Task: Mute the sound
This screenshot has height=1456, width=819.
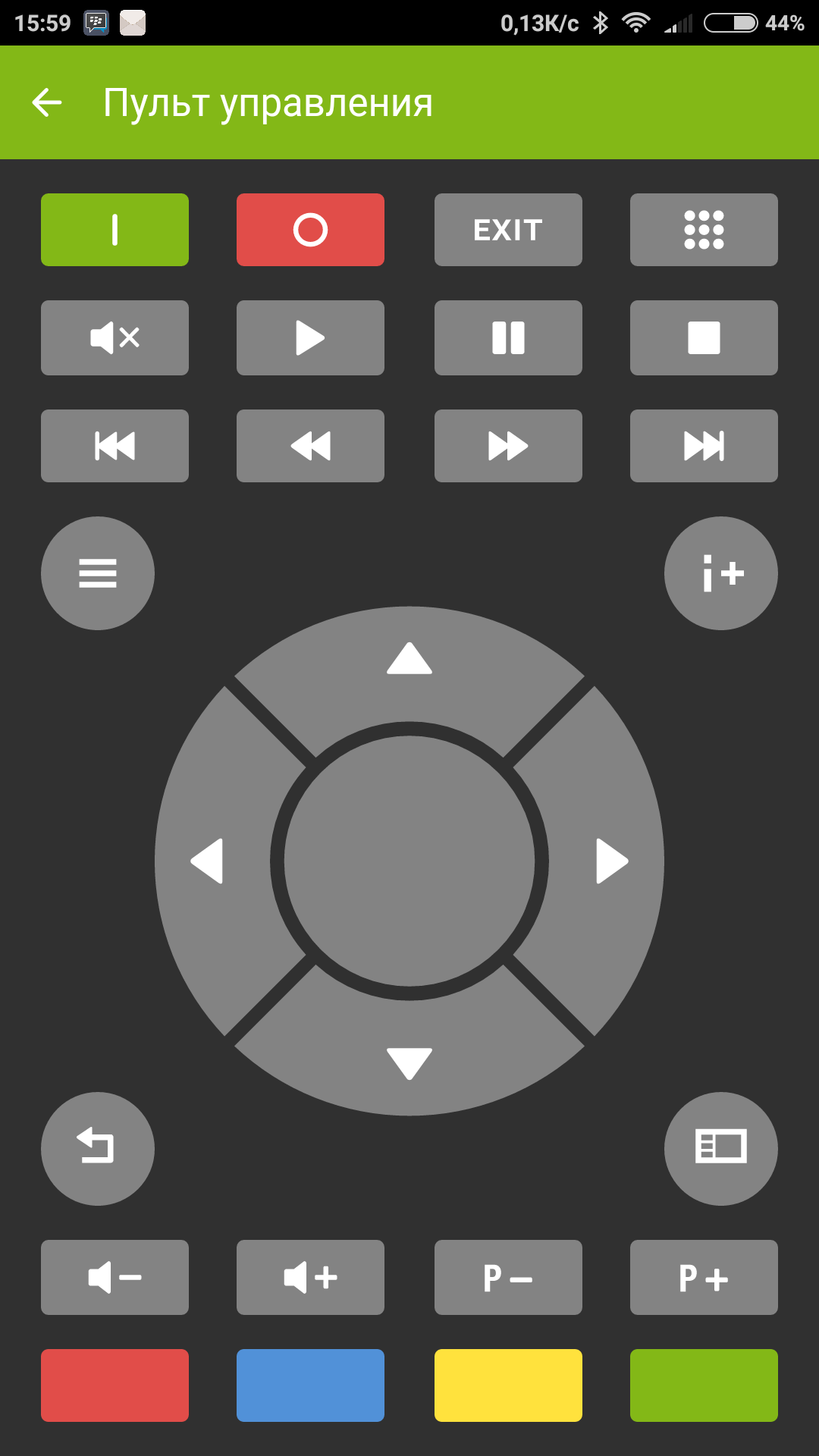Action: tap(115, 337)
